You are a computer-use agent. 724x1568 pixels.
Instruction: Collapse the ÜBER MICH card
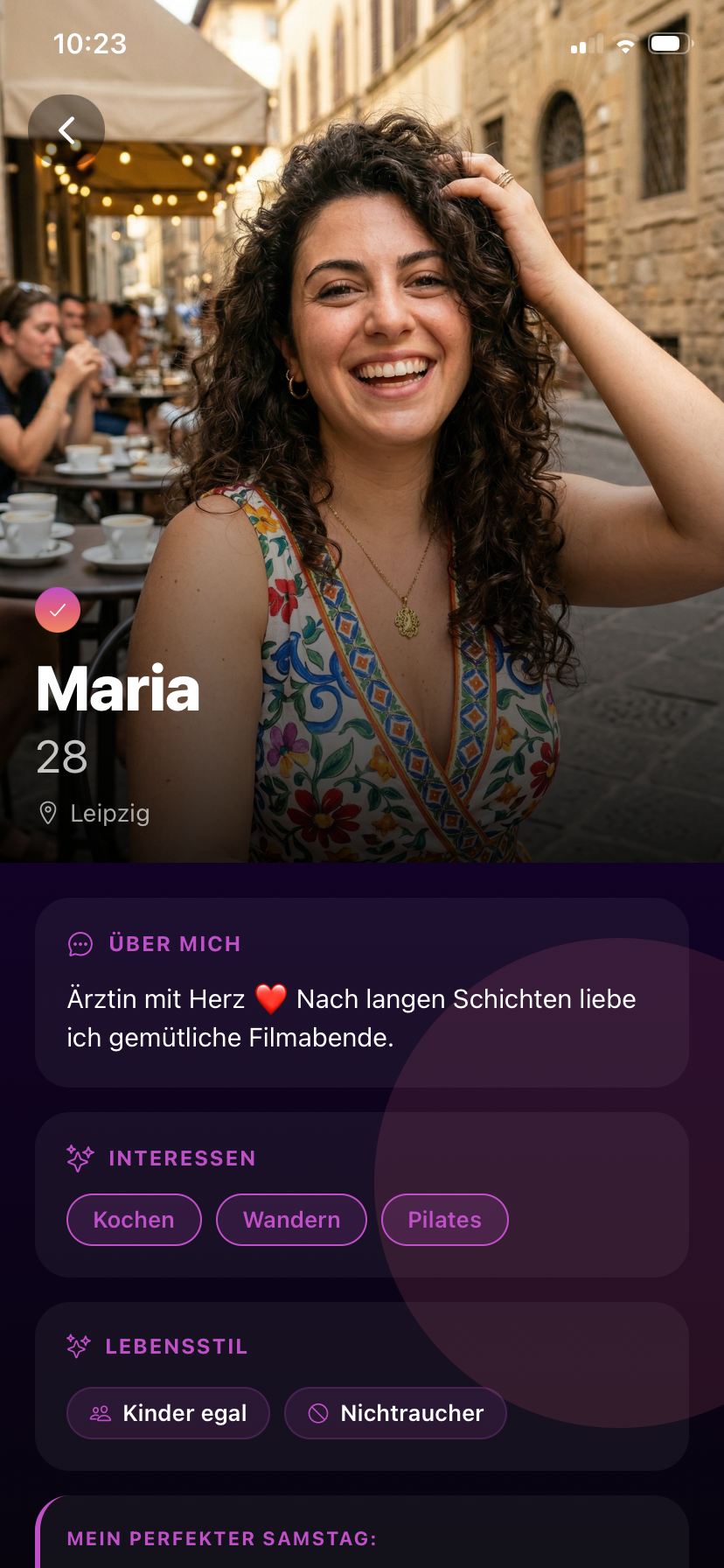coord(174,944)
